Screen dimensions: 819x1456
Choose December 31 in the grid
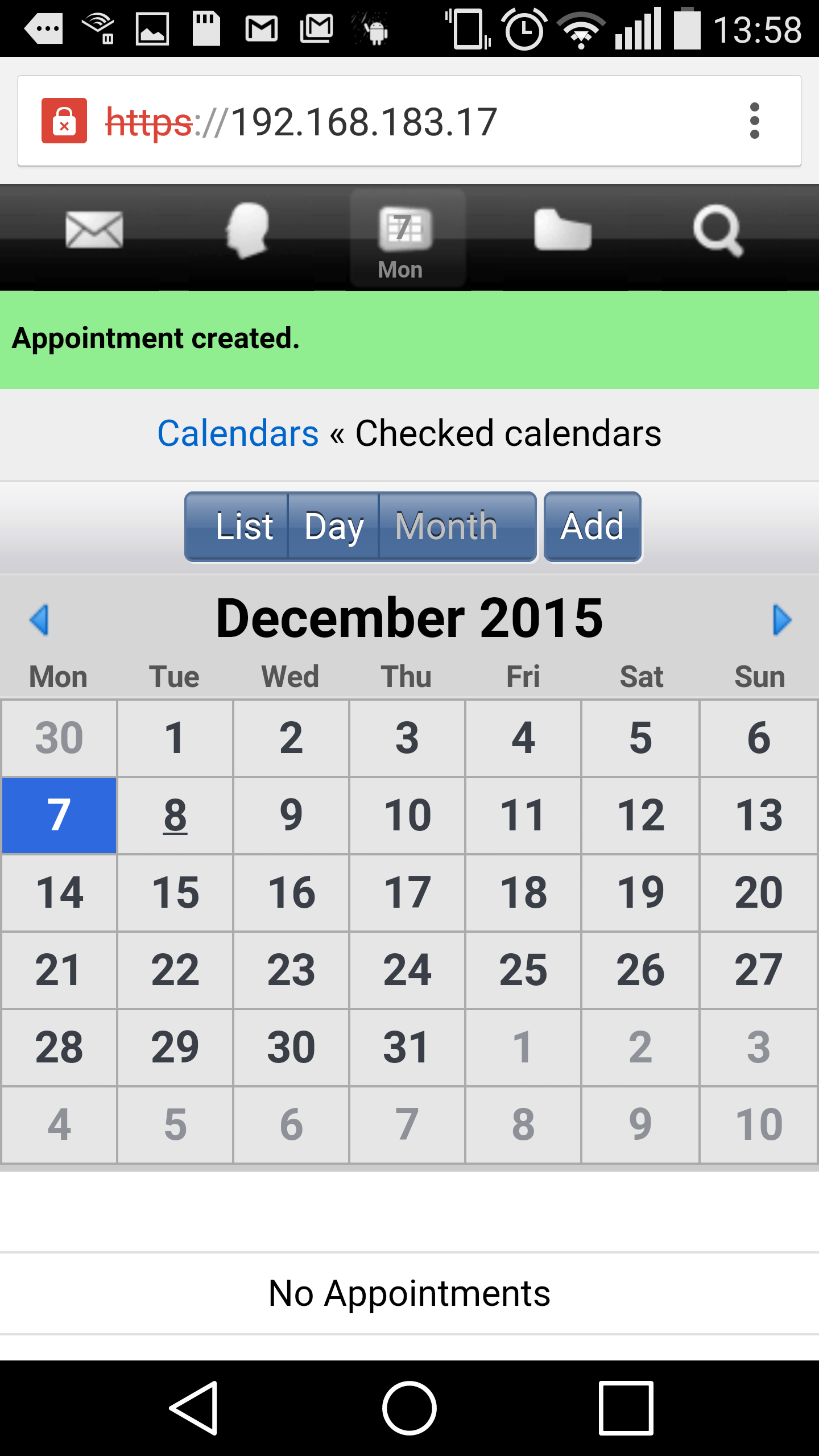pyautogui.click(x=407, y=1047)
